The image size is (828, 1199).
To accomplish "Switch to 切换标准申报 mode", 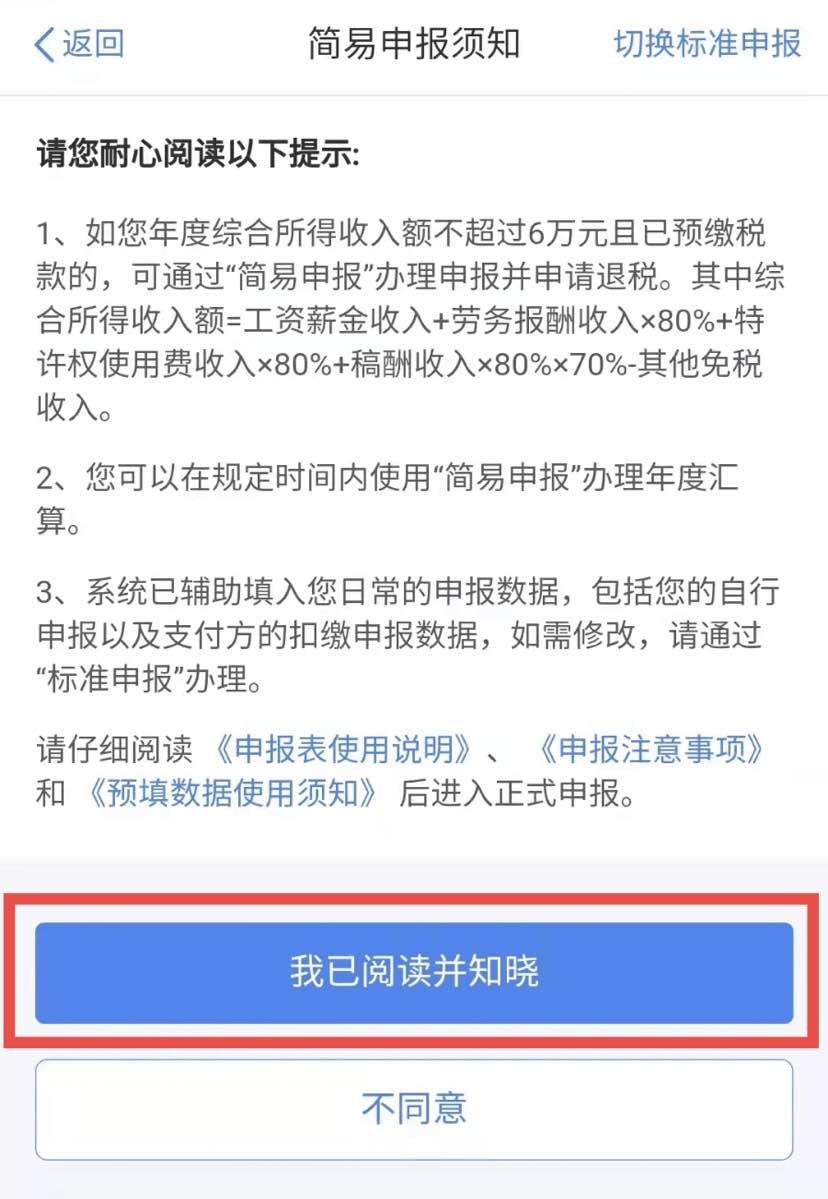I will 707,45.
